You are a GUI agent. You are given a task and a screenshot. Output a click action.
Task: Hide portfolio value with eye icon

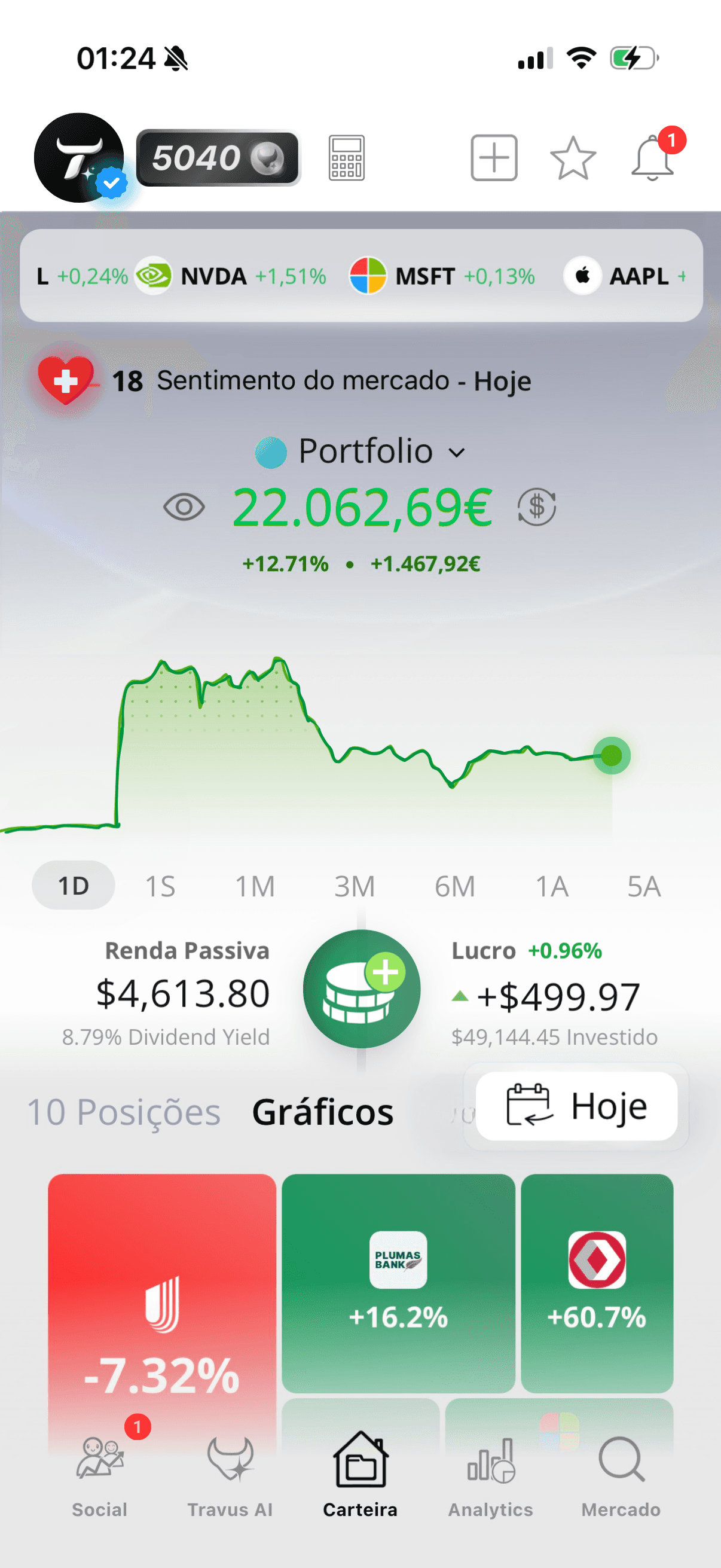(x=184, y=507)
